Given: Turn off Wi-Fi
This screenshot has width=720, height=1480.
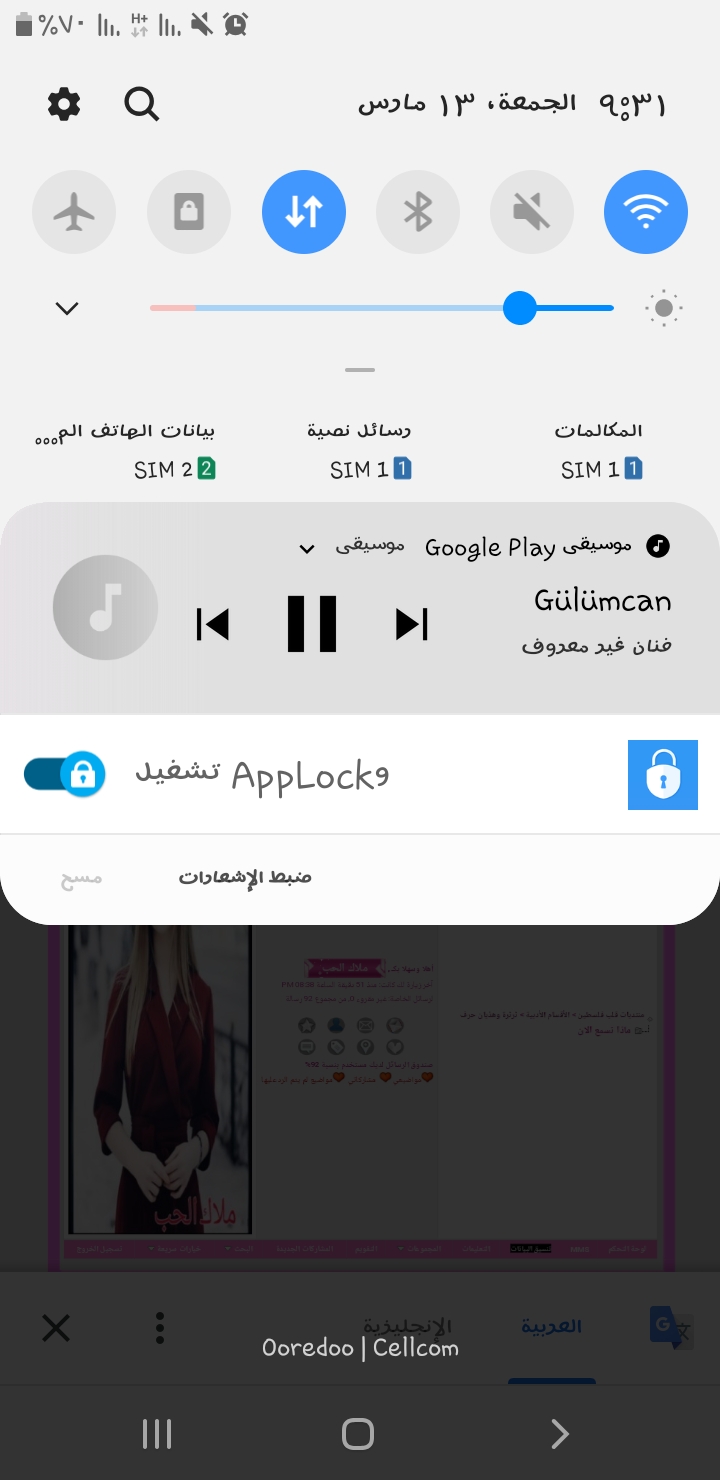Looking at the screenshot, I should [646, 212].
